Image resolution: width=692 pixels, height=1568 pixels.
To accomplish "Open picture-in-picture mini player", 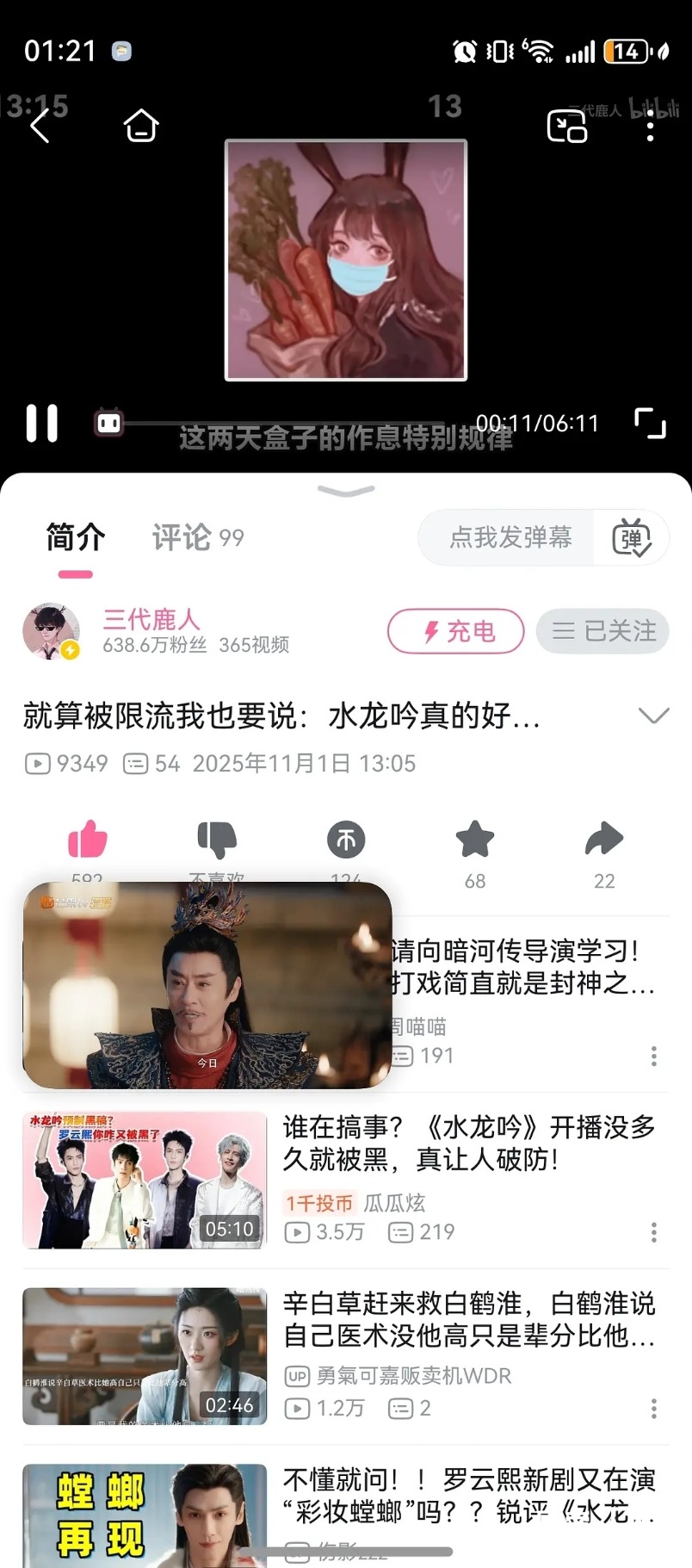I will (x=567, y=127).
